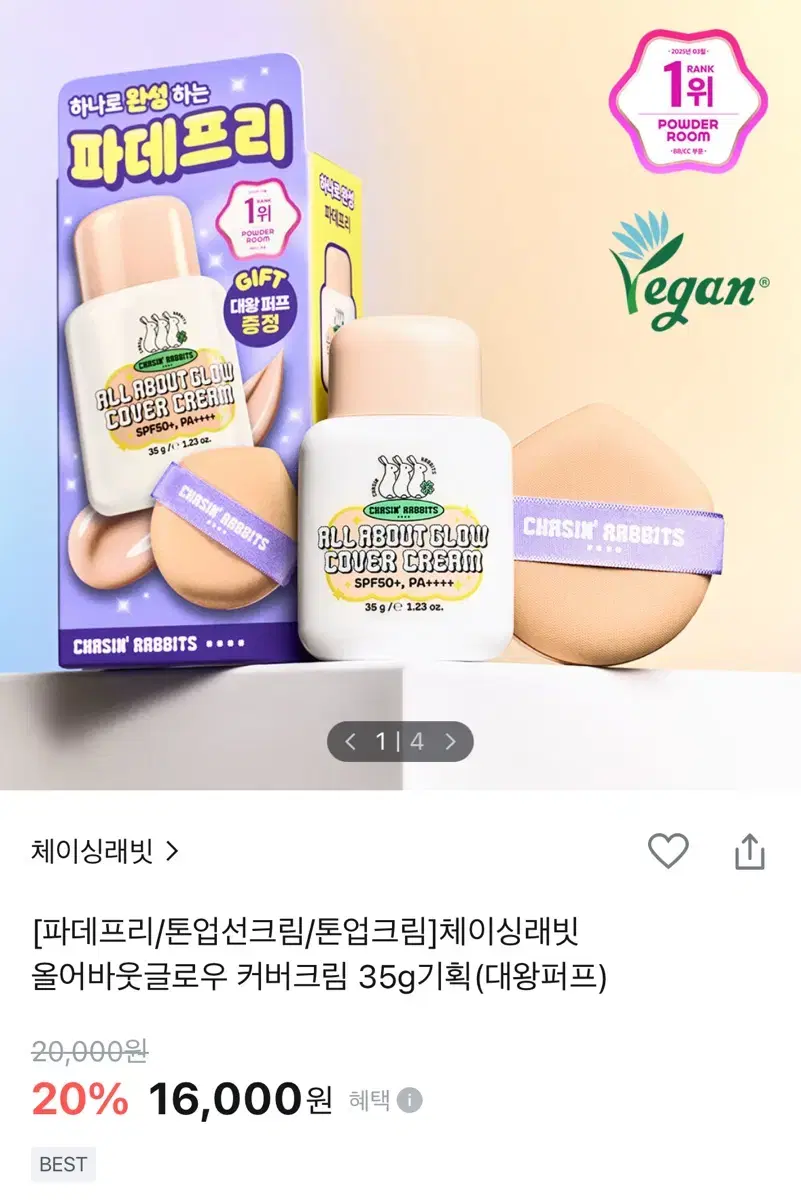This screenshot has width=801, height=1200.
Task: Click the BEST badge below the price
Action: [64, 1164]
